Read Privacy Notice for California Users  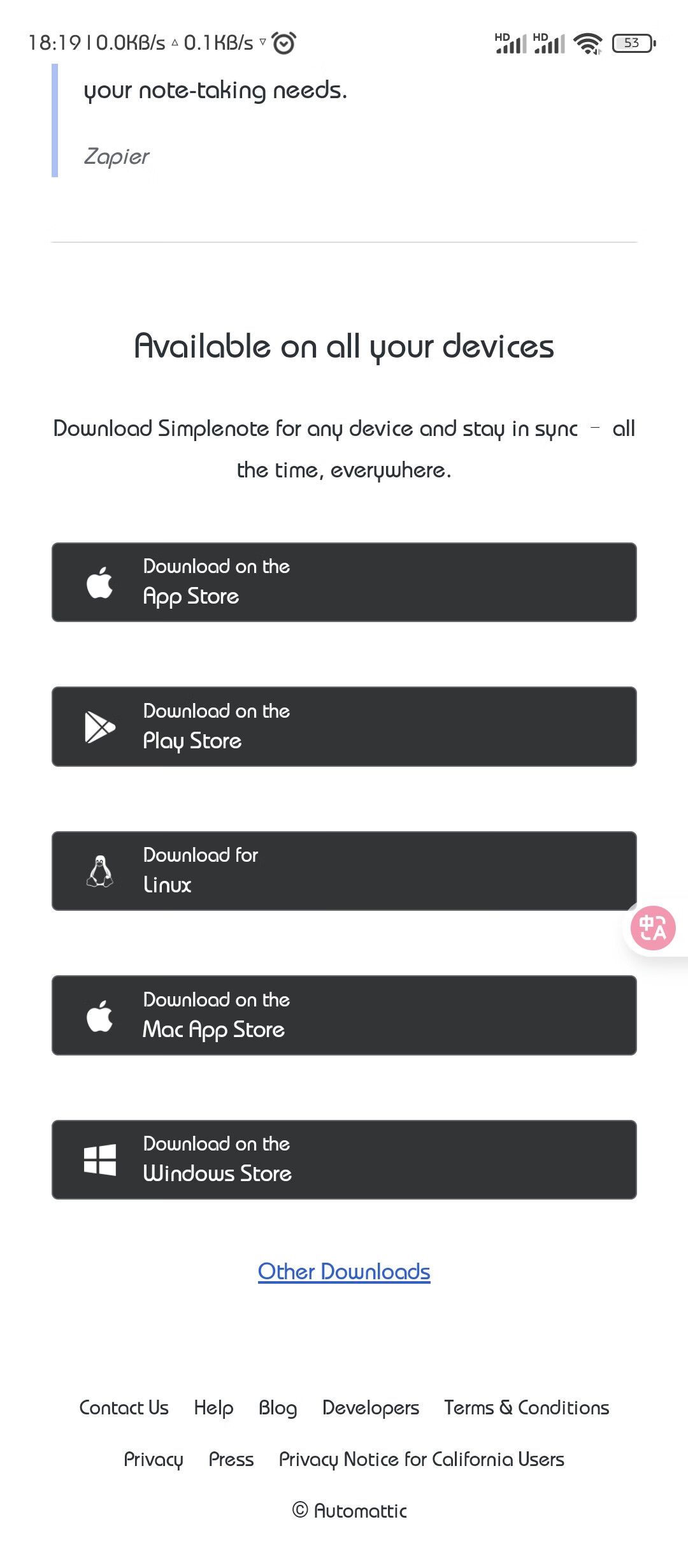[x=422, y=1459]
